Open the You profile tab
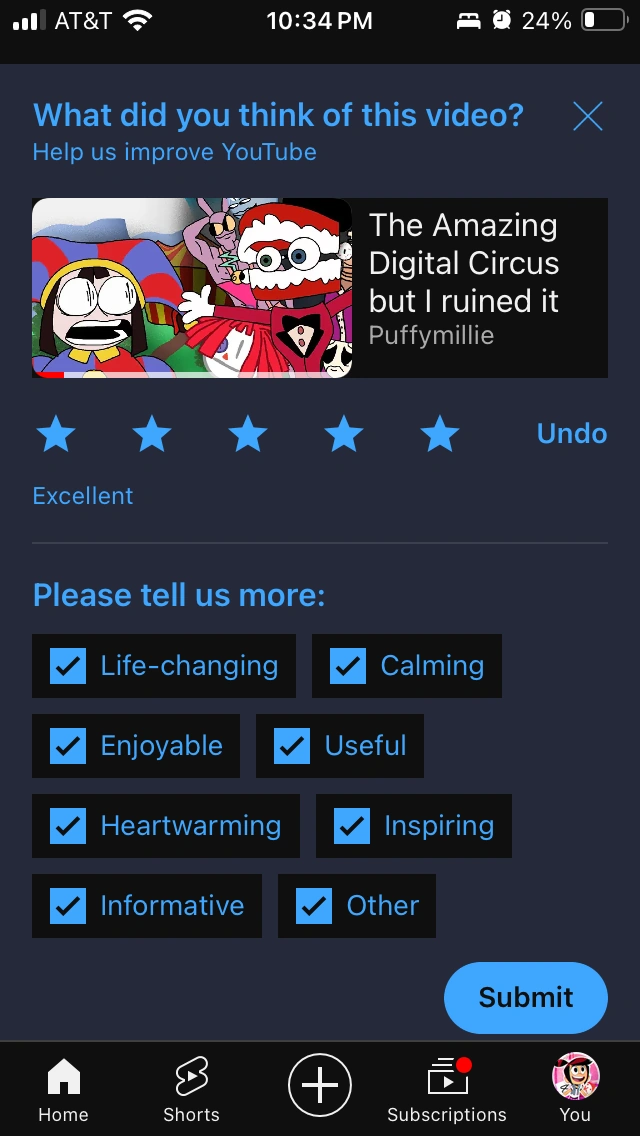 575,1089
